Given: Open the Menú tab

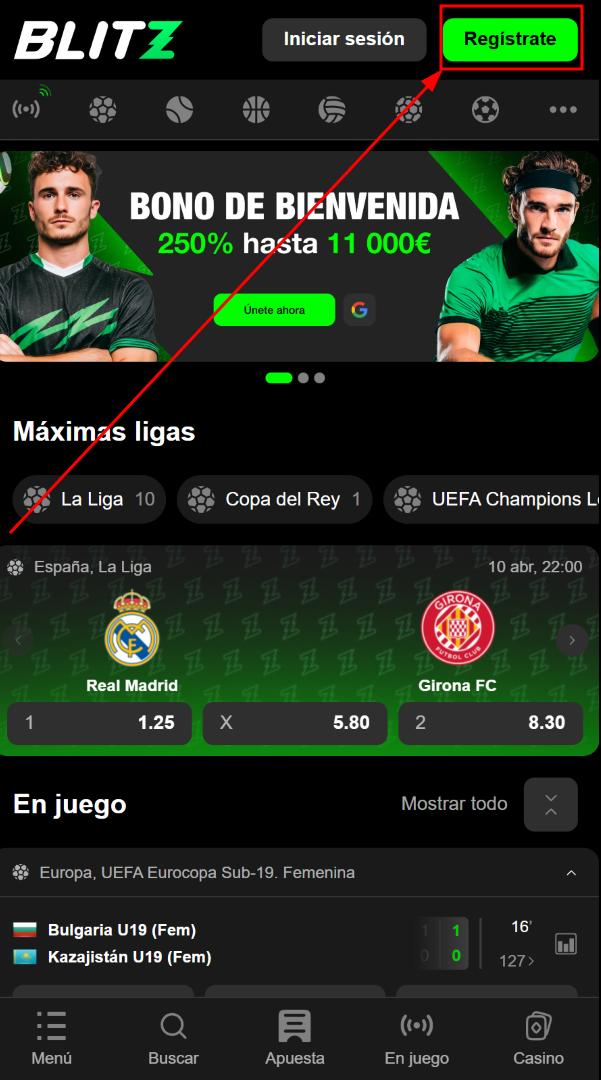Looking at the screenshot, I should point(51,1037).
